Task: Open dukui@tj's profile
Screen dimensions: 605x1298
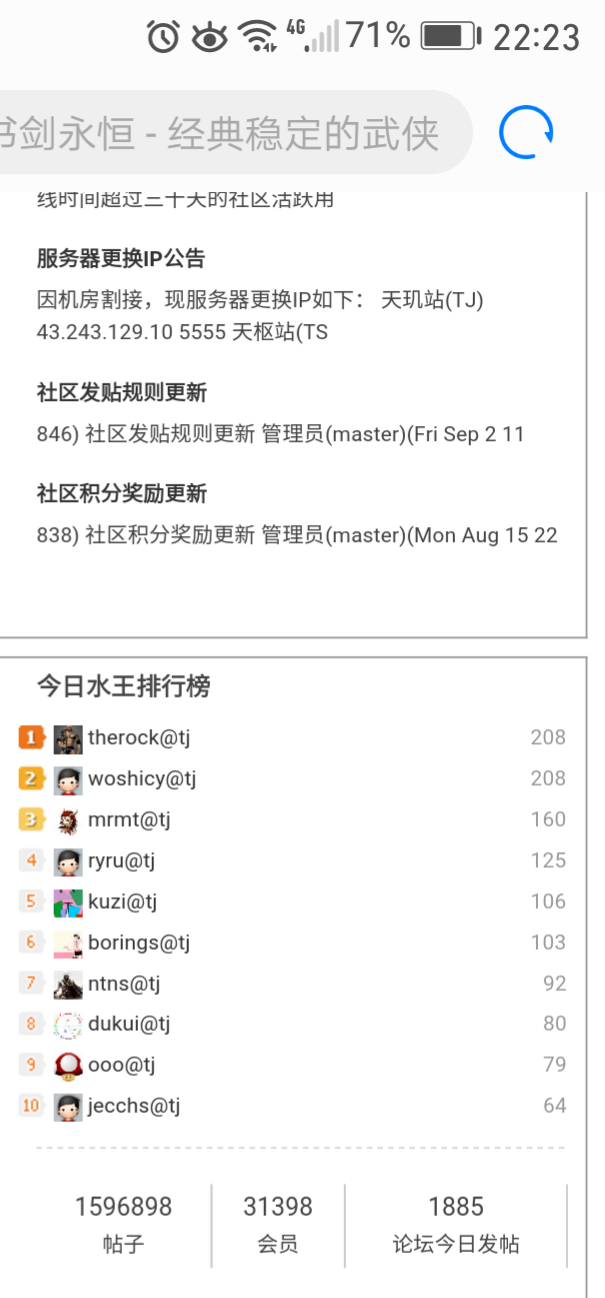Action: [x=129, y=1023]
